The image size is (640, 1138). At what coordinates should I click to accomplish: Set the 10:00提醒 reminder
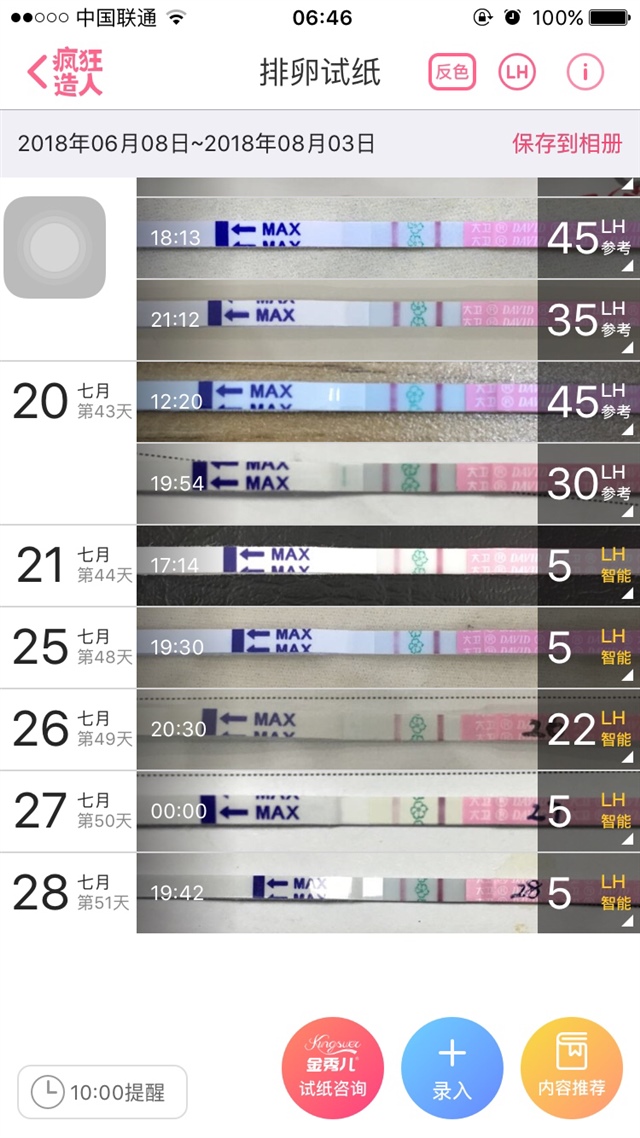[x=102, y=1092]
